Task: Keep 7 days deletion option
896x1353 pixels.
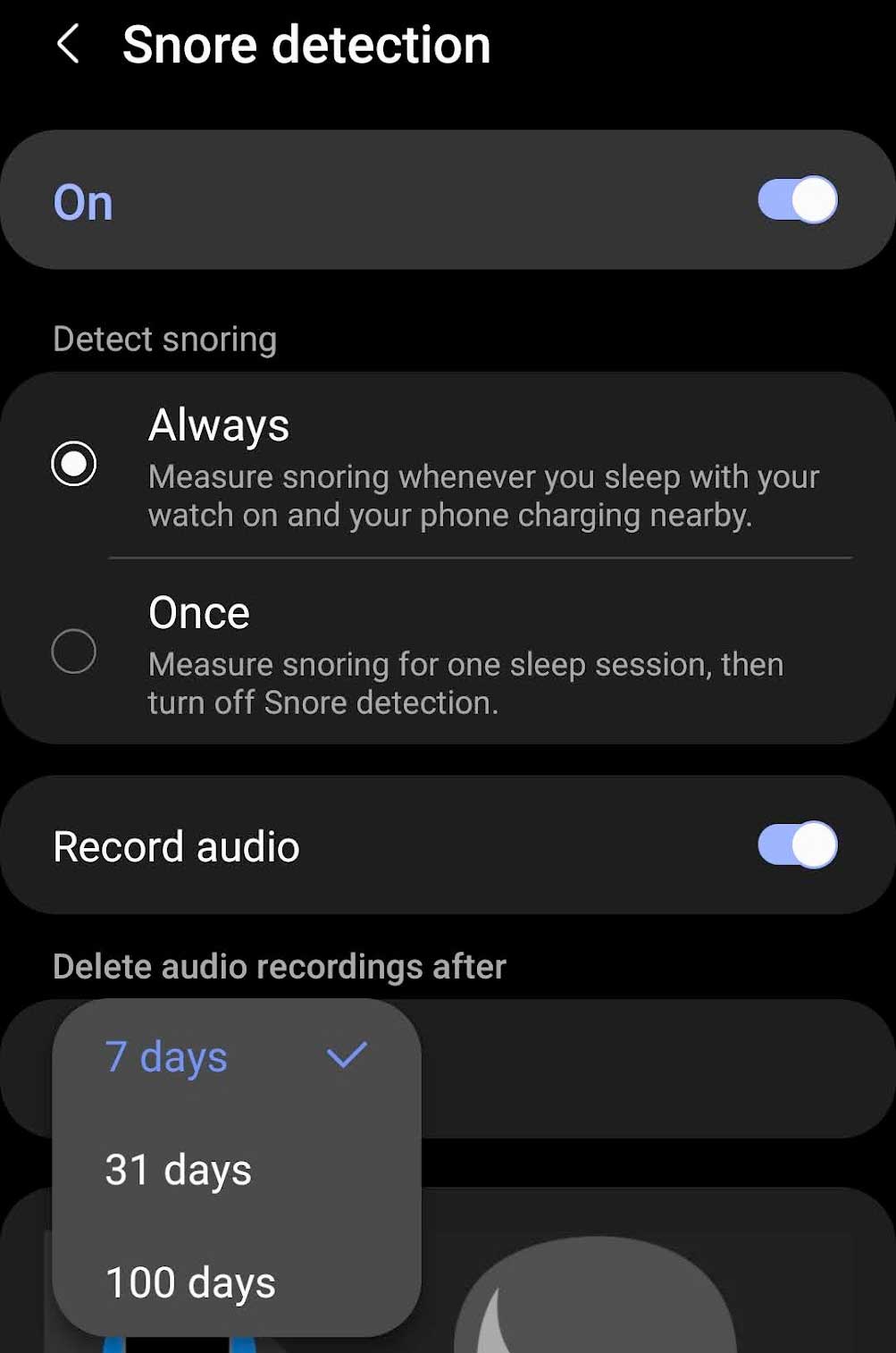Action: tap(235, 1056)
